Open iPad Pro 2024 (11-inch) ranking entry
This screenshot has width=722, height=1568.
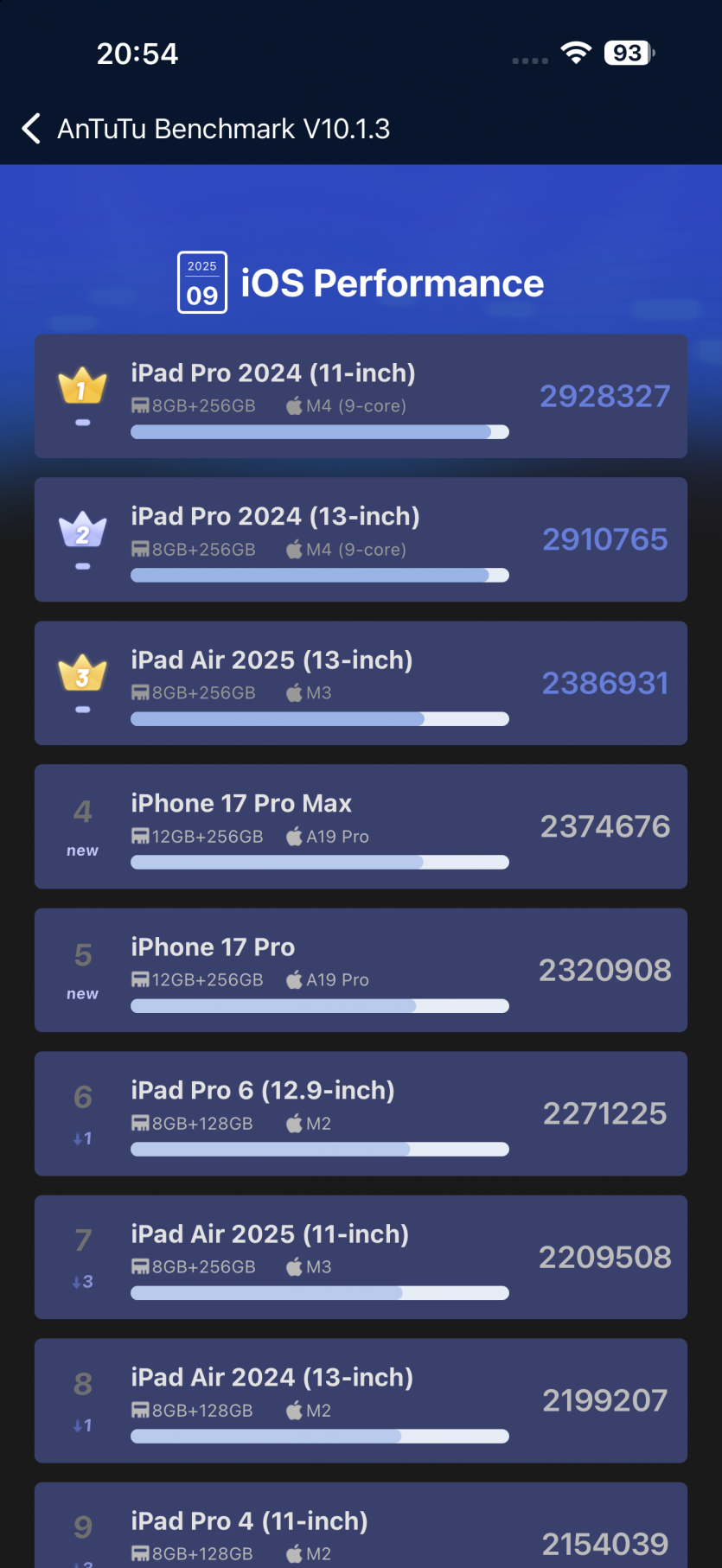[x=361, y=396]
